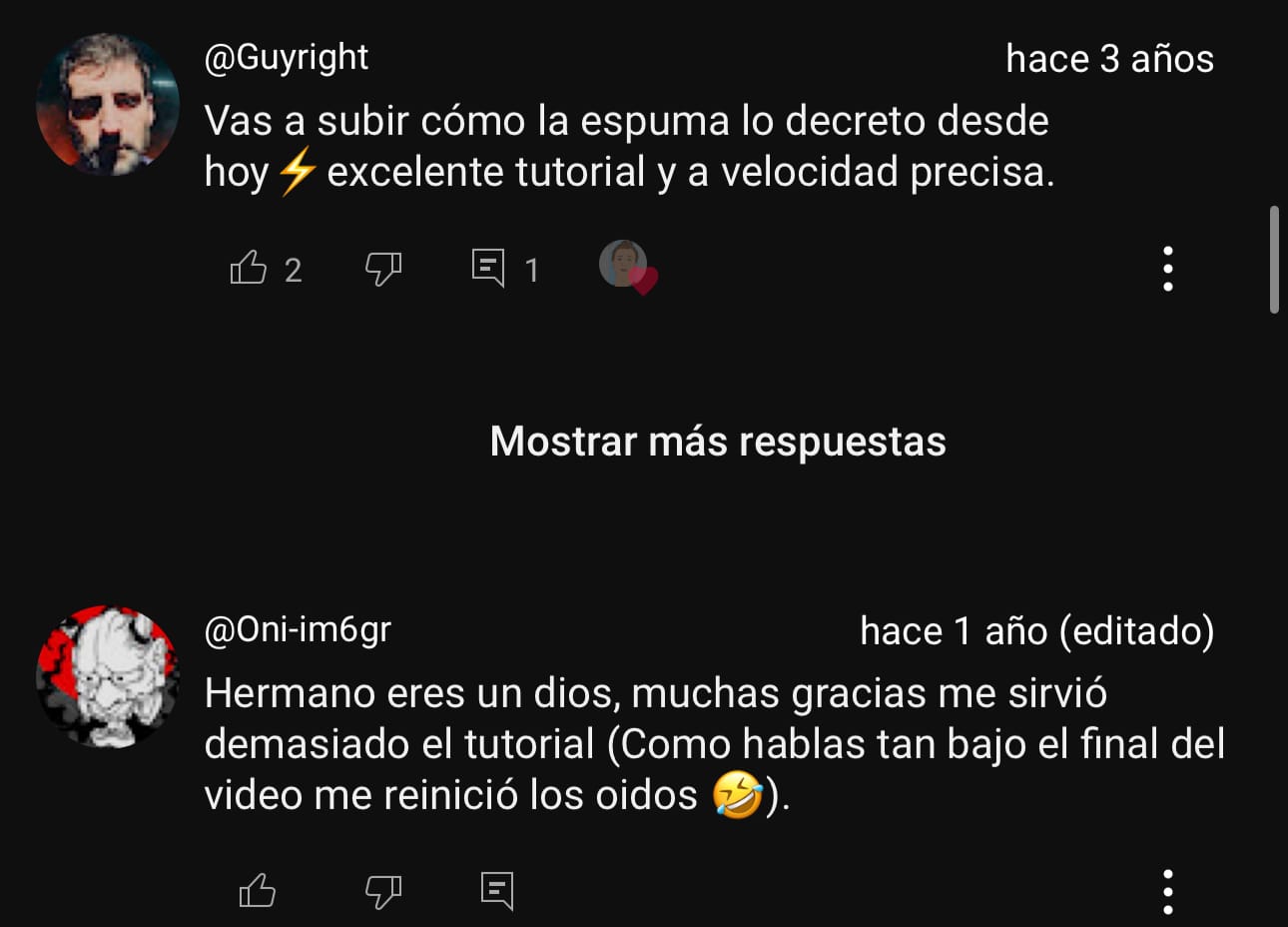Viewport: 1288px width, 927px height.
Task: Open overflow menu for @Oni-im6gr's comment
Action: (x=1167, y=891)
